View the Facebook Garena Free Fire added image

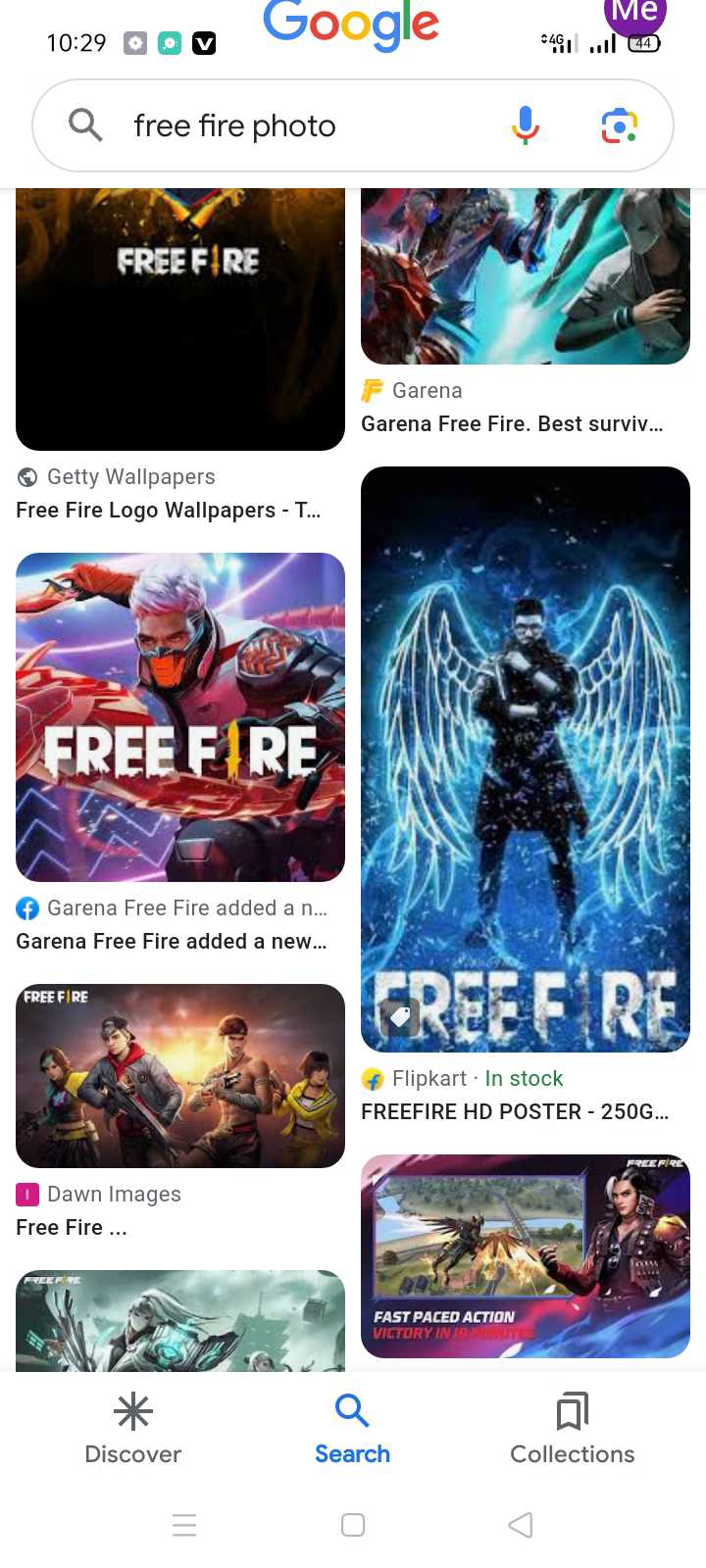(180, 717)
